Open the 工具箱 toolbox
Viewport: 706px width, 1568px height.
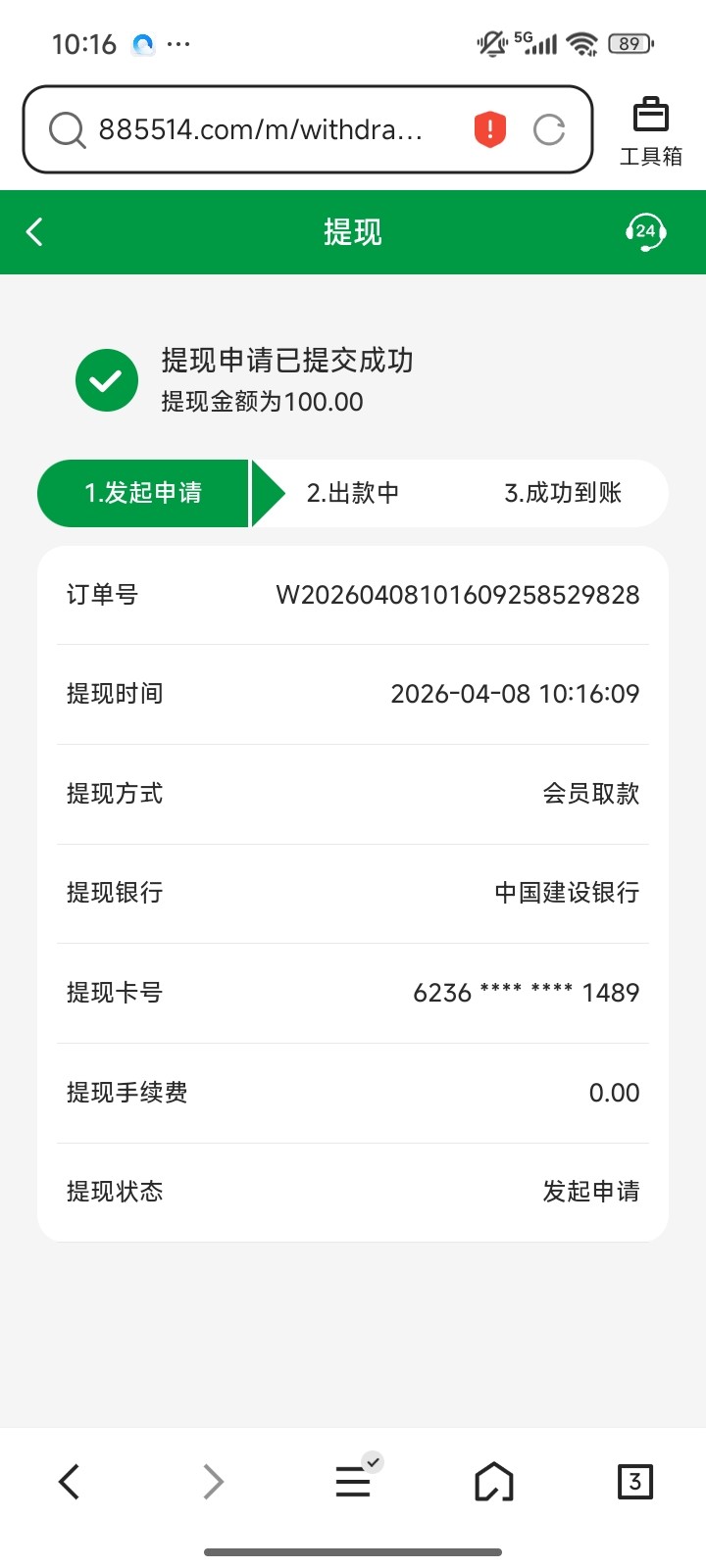(650, 131)
